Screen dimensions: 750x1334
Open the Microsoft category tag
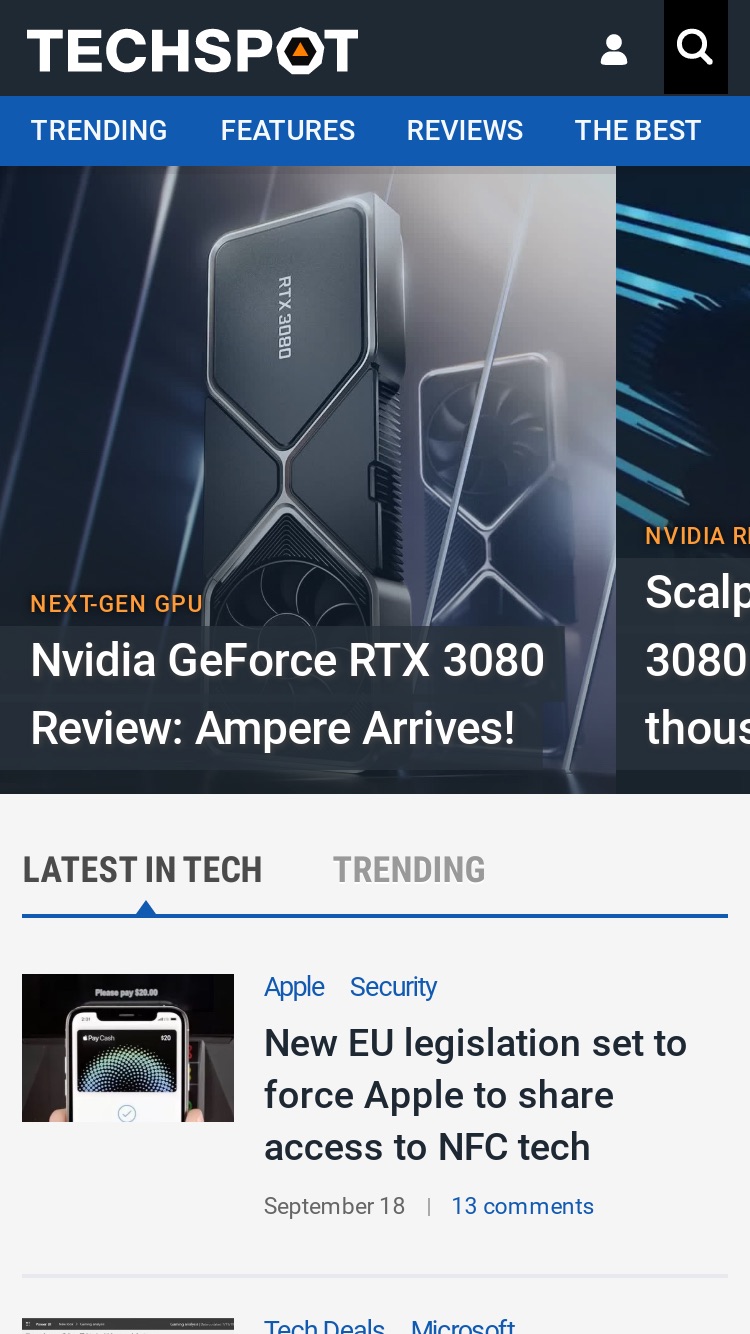coord(463,1326)
